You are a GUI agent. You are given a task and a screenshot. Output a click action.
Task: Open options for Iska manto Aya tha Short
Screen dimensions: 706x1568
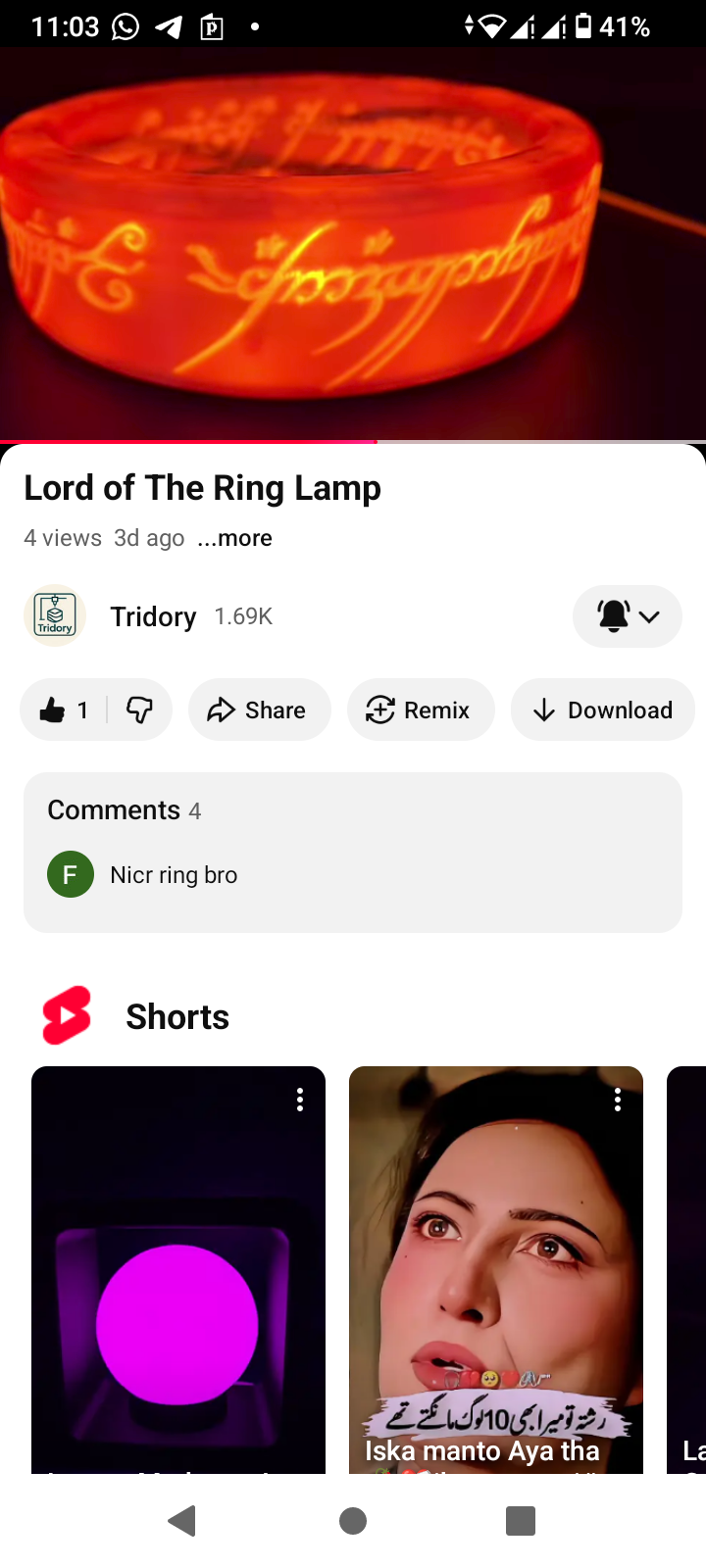pyautogui.click(x=618, y=1100)
